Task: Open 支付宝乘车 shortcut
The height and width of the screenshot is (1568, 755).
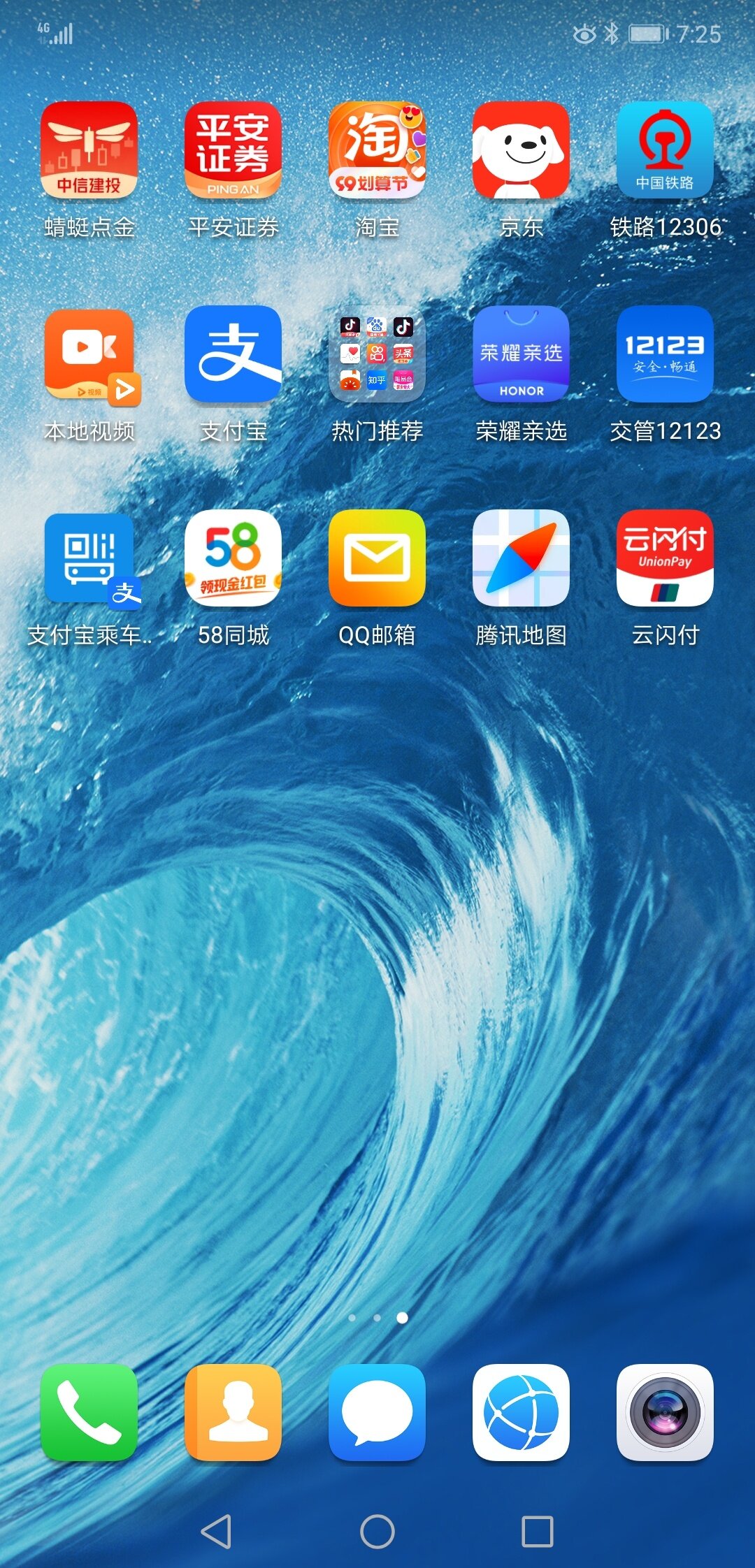Action: pos(89,558)
